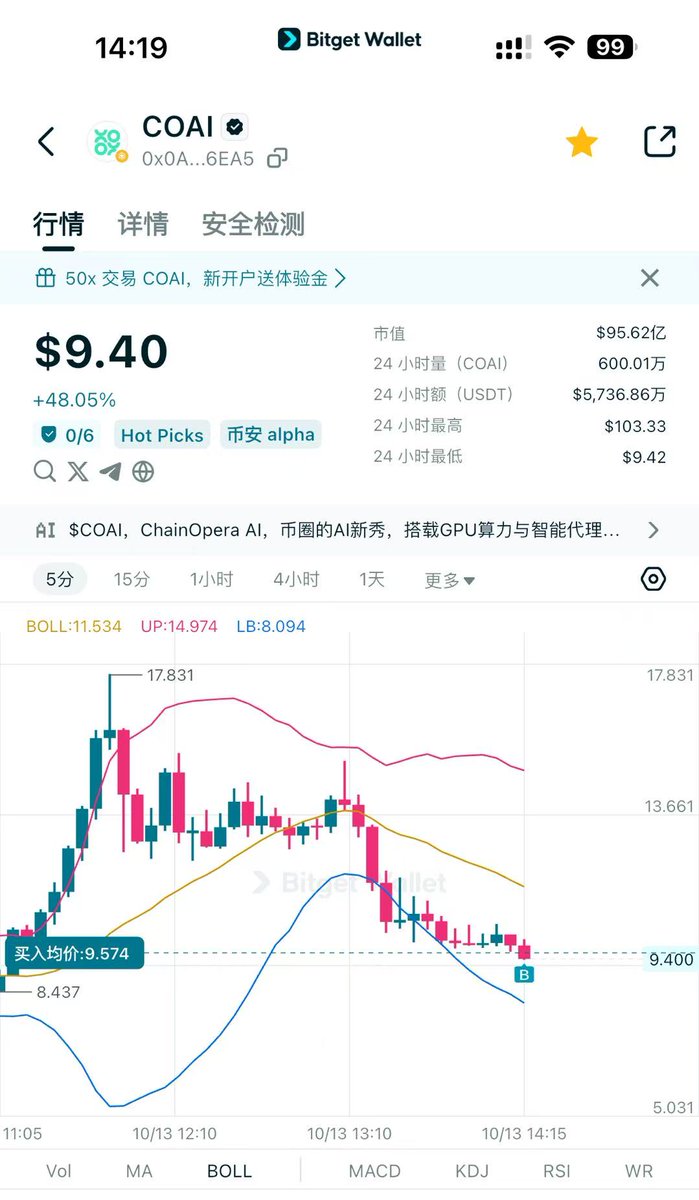Open the project's Telegram link
The height and width of the screenshot is (1200, 699).
(x=110, y=471)
